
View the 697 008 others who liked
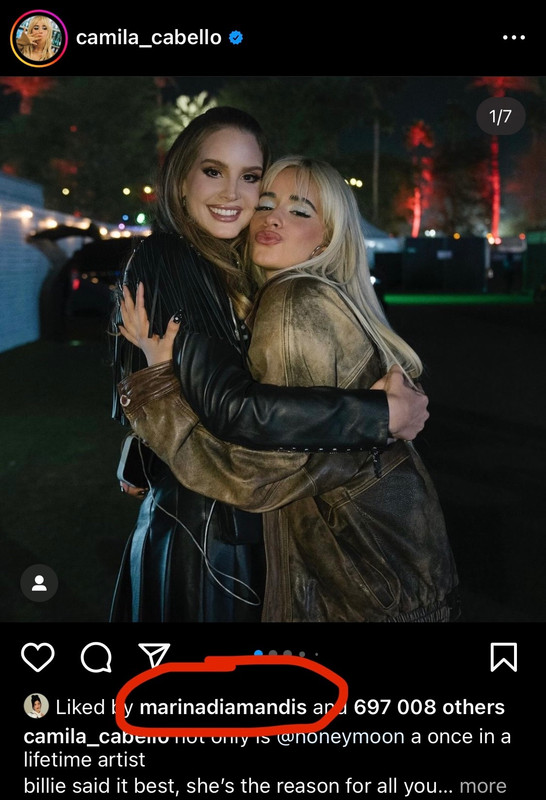[x=429, y=707]
